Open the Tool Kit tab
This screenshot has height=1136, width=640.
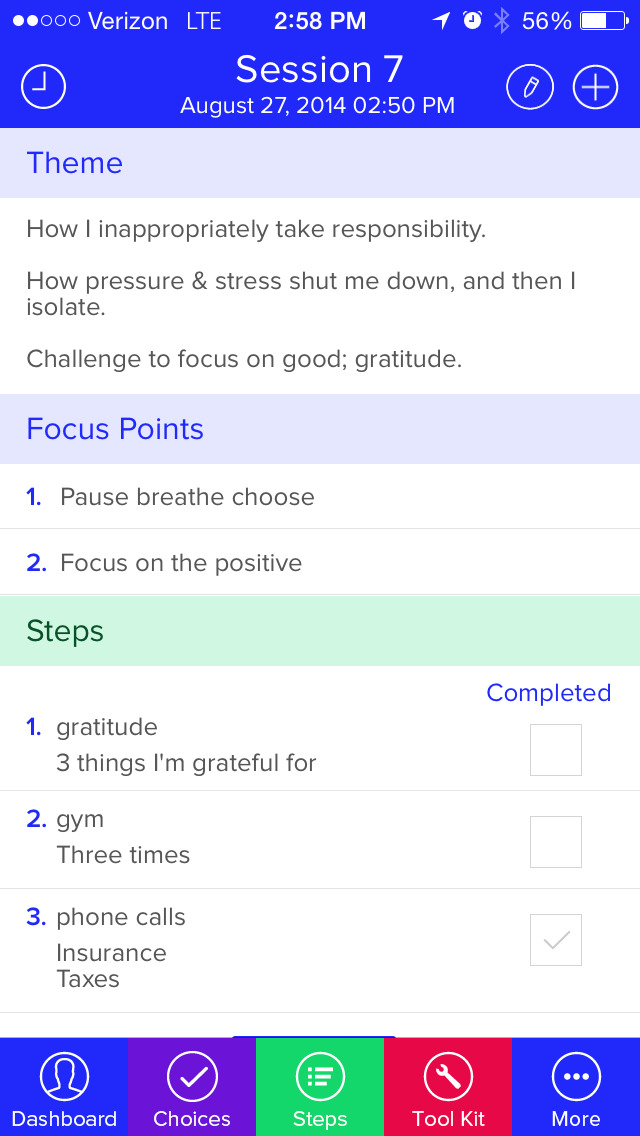pos(448,1087)
